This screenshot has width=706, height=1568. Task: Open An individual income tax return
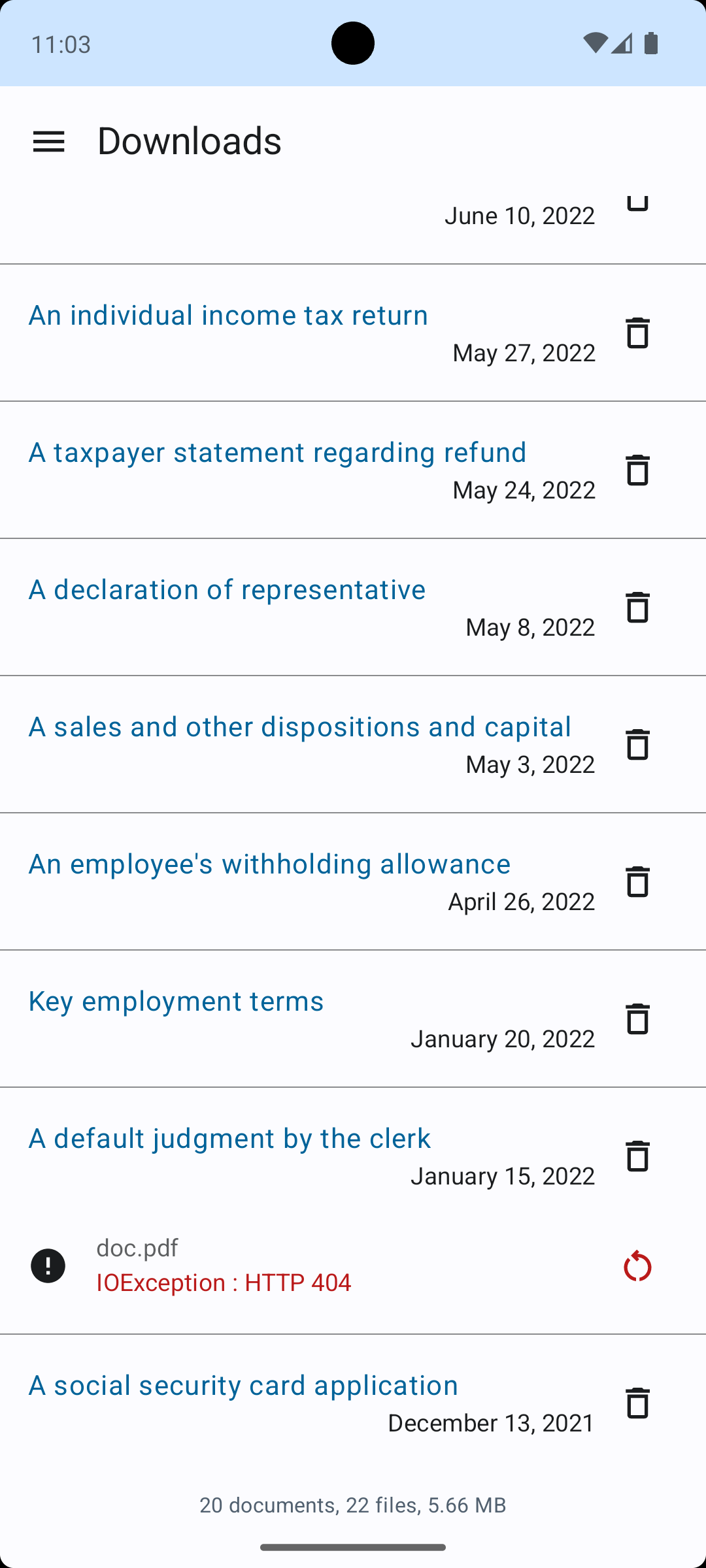click(x=229, y=315)
